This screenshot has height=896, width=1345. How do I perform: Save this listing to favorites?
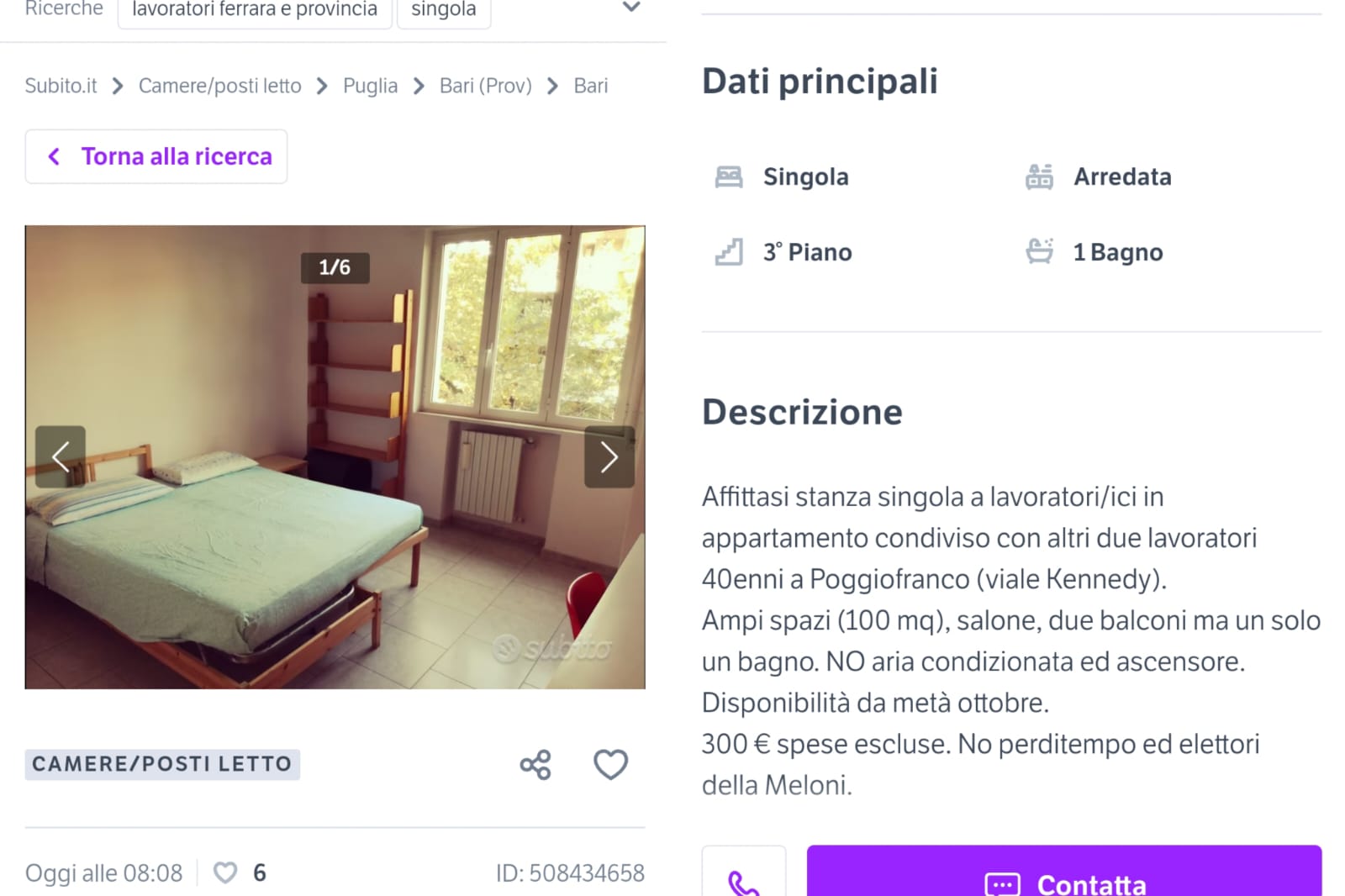tap(610, 765)
